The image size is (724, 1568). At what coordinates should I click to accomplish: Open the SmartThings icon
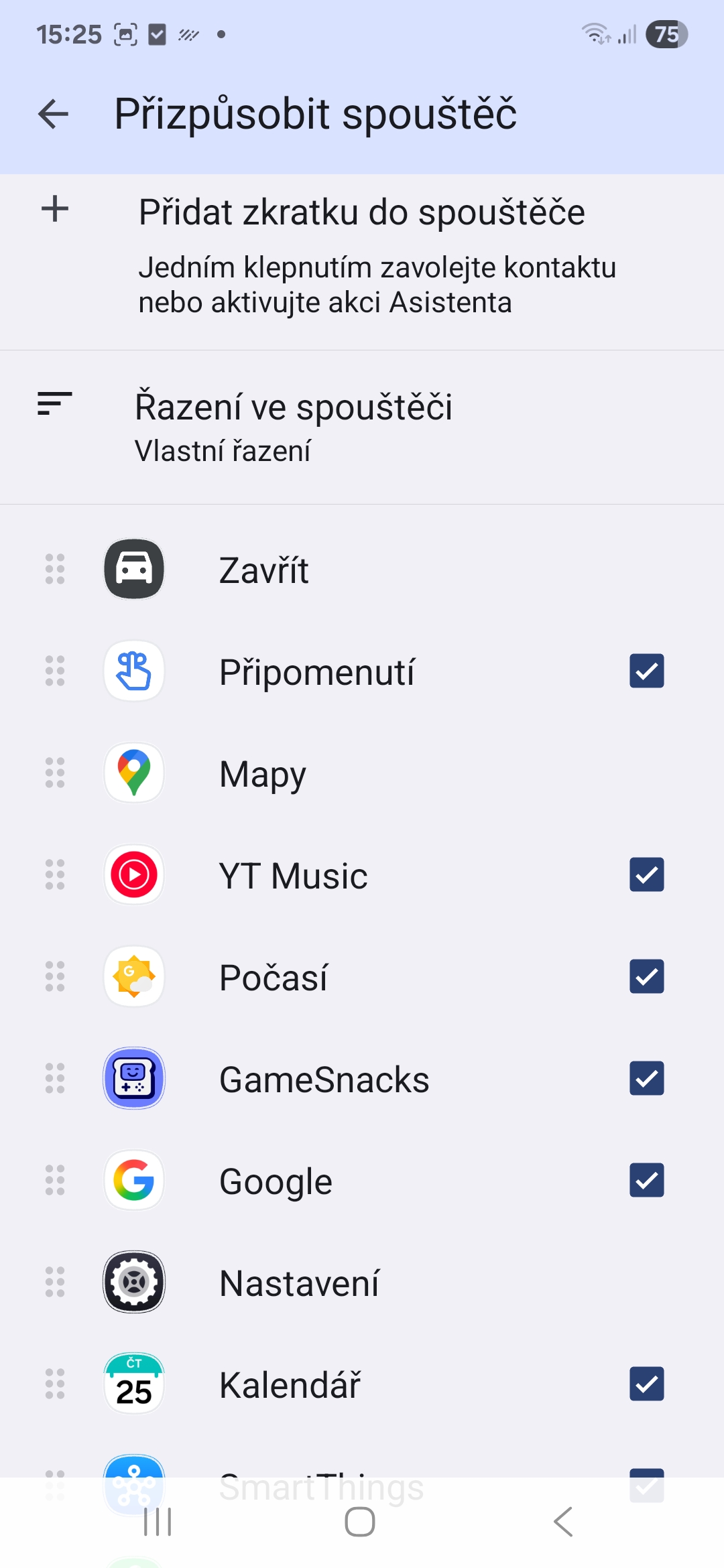pos(133,1481)
